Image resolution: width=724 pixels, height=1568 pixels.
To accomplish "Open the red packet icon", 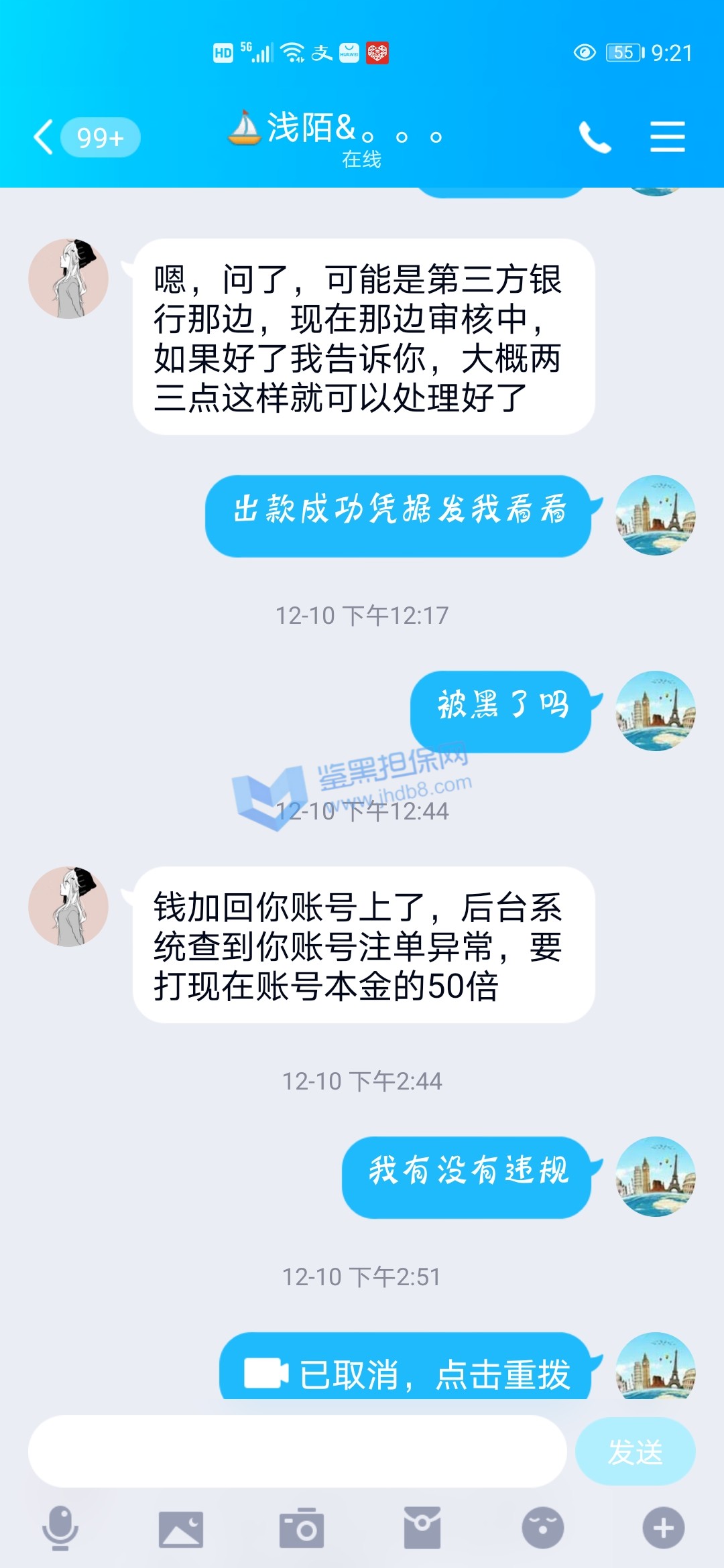I will 422,1528.
